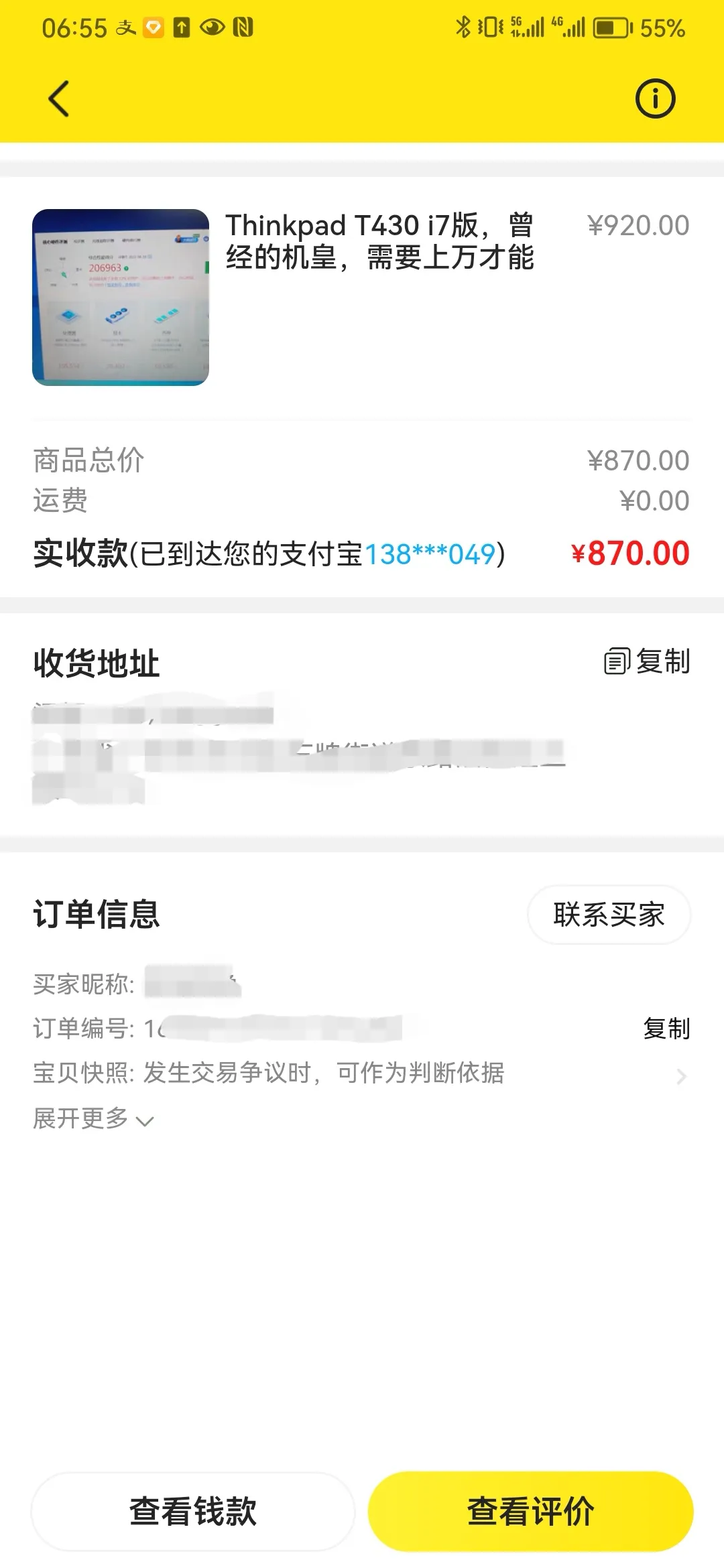724x1568 pixels.
Task: Go back using the top-left arrow
Action: pos(59,99)
